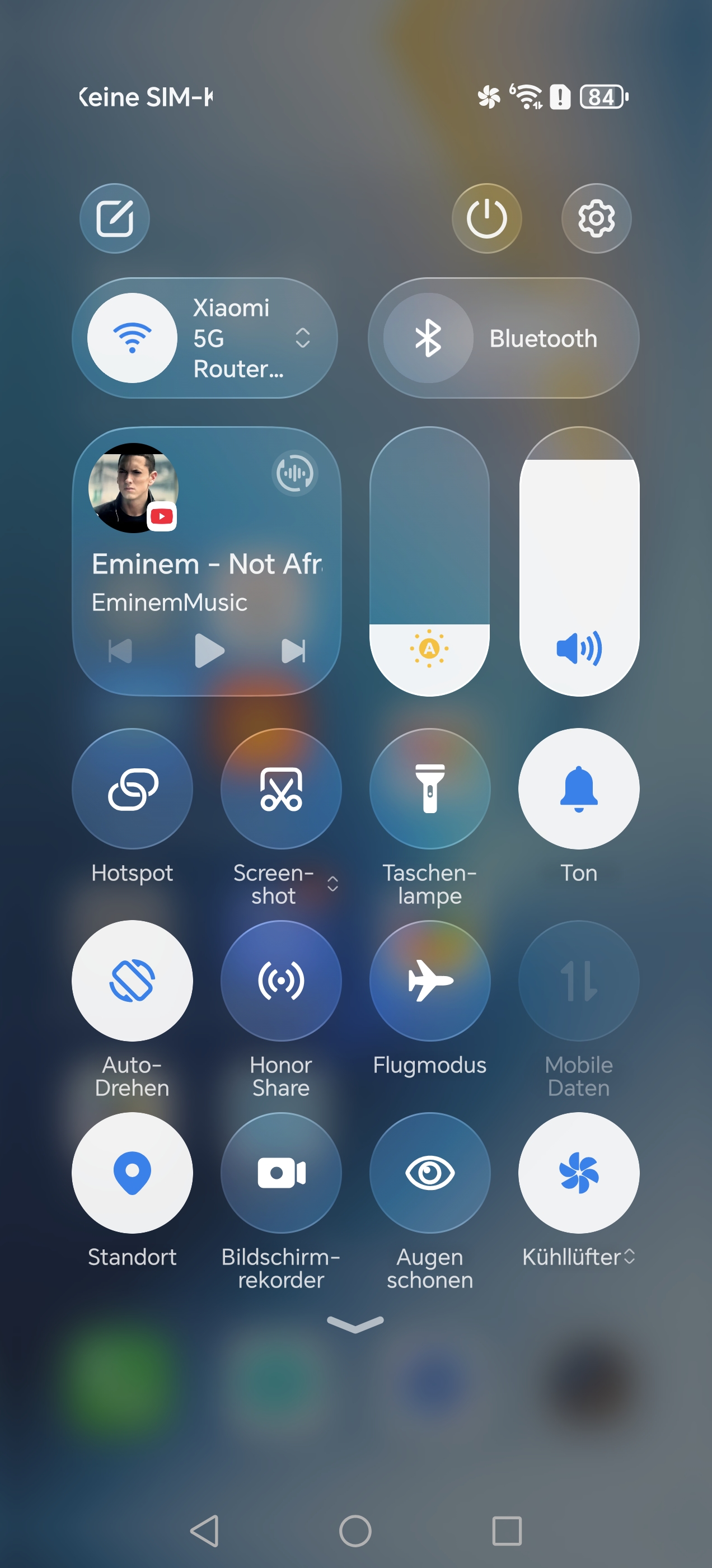Skip to the next track

pos(294,651)
